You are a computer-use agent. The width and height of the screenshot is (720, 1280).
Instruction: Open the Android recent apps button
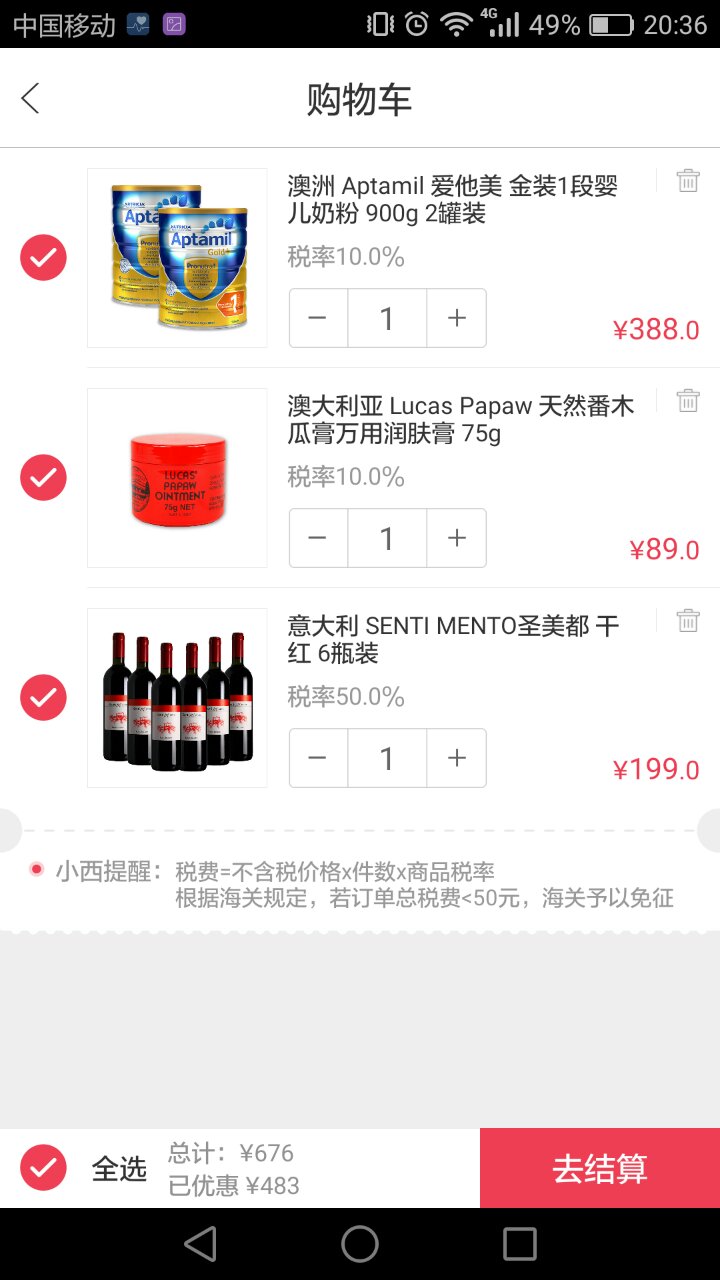(x=519, y=1243)
